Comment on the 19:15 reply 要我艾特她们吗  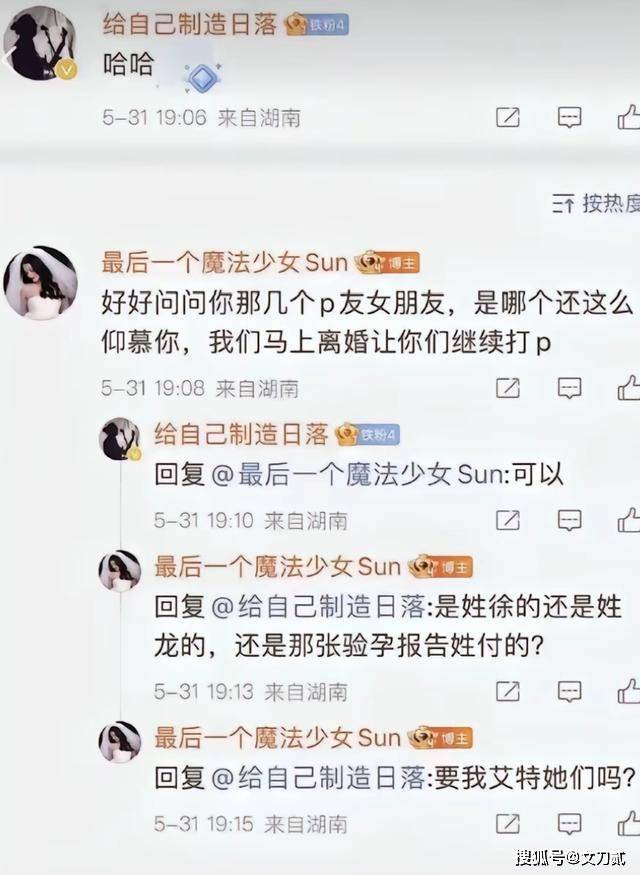(x=570, y=823)
